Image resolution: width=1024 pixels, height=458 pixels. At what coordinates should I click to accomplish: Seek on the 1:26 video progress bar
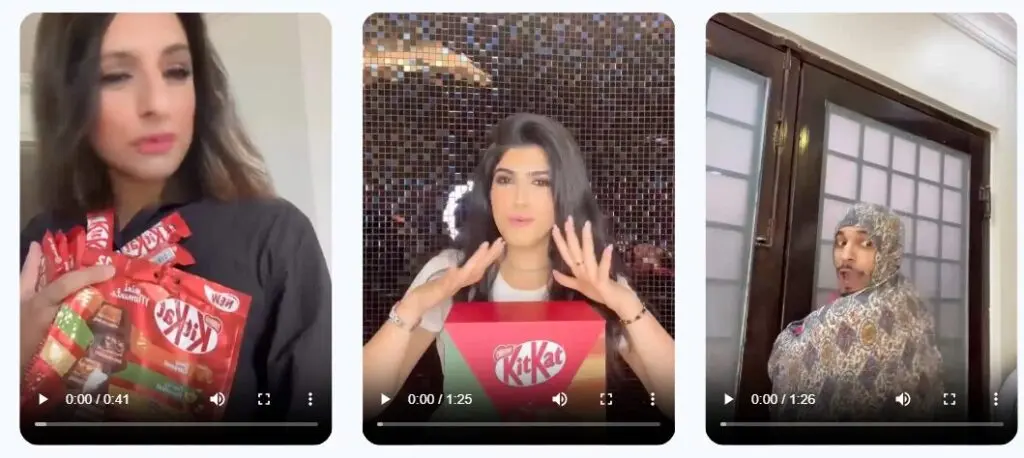pos(861,424)
